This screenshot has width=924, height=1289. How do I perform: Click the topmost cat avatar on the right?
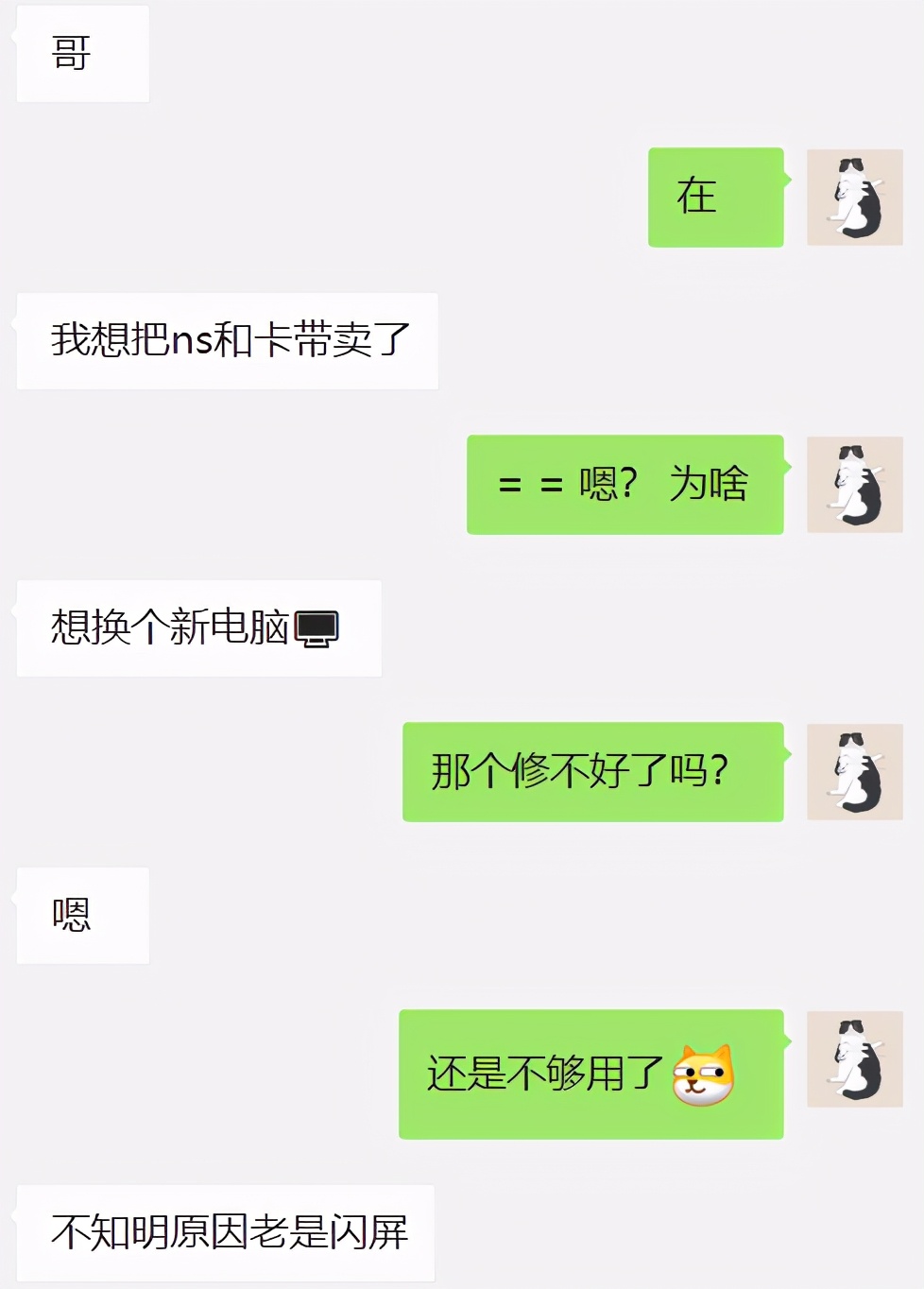coord(854,198)
